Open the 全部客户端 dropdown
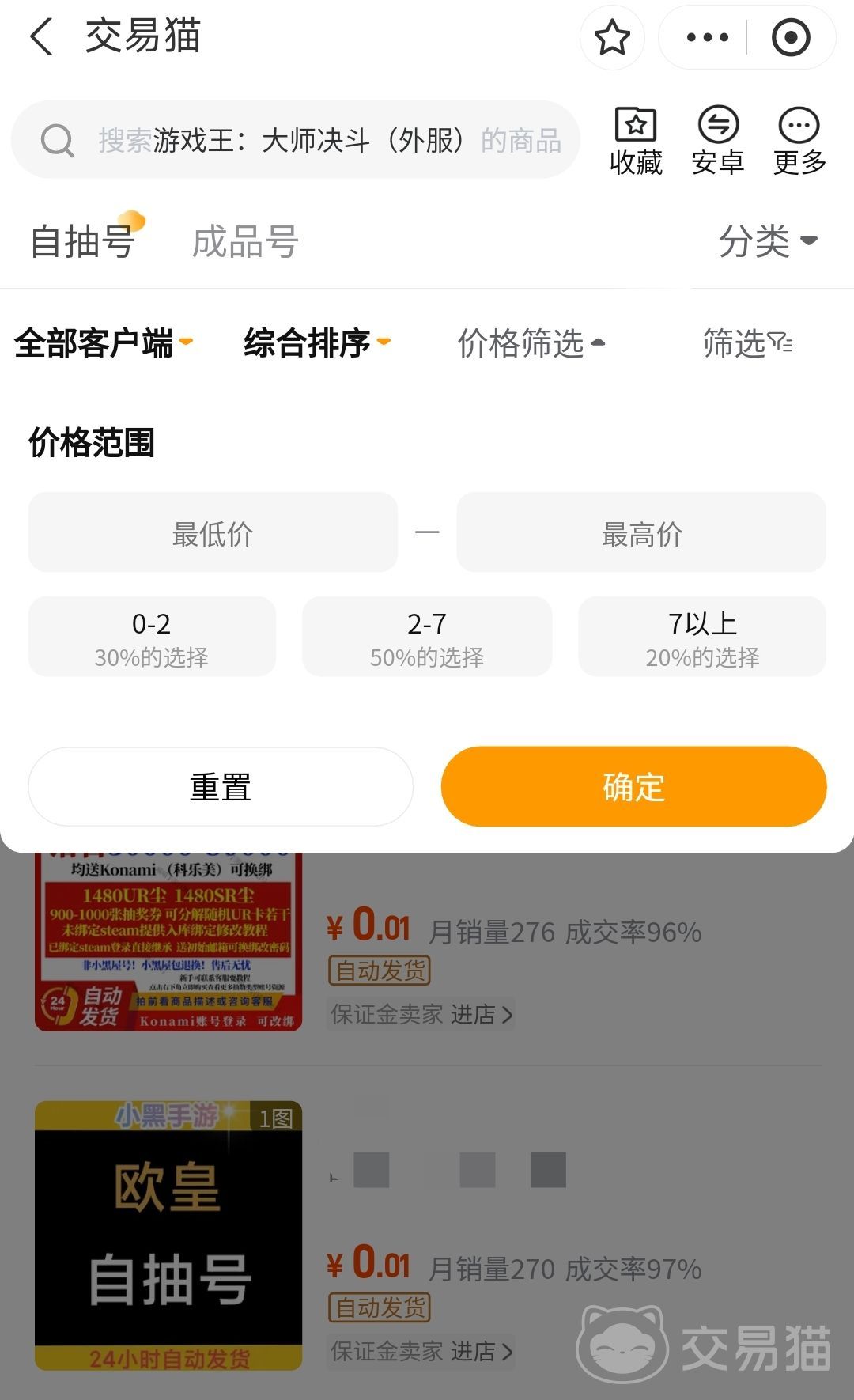 tap(103, 343)
